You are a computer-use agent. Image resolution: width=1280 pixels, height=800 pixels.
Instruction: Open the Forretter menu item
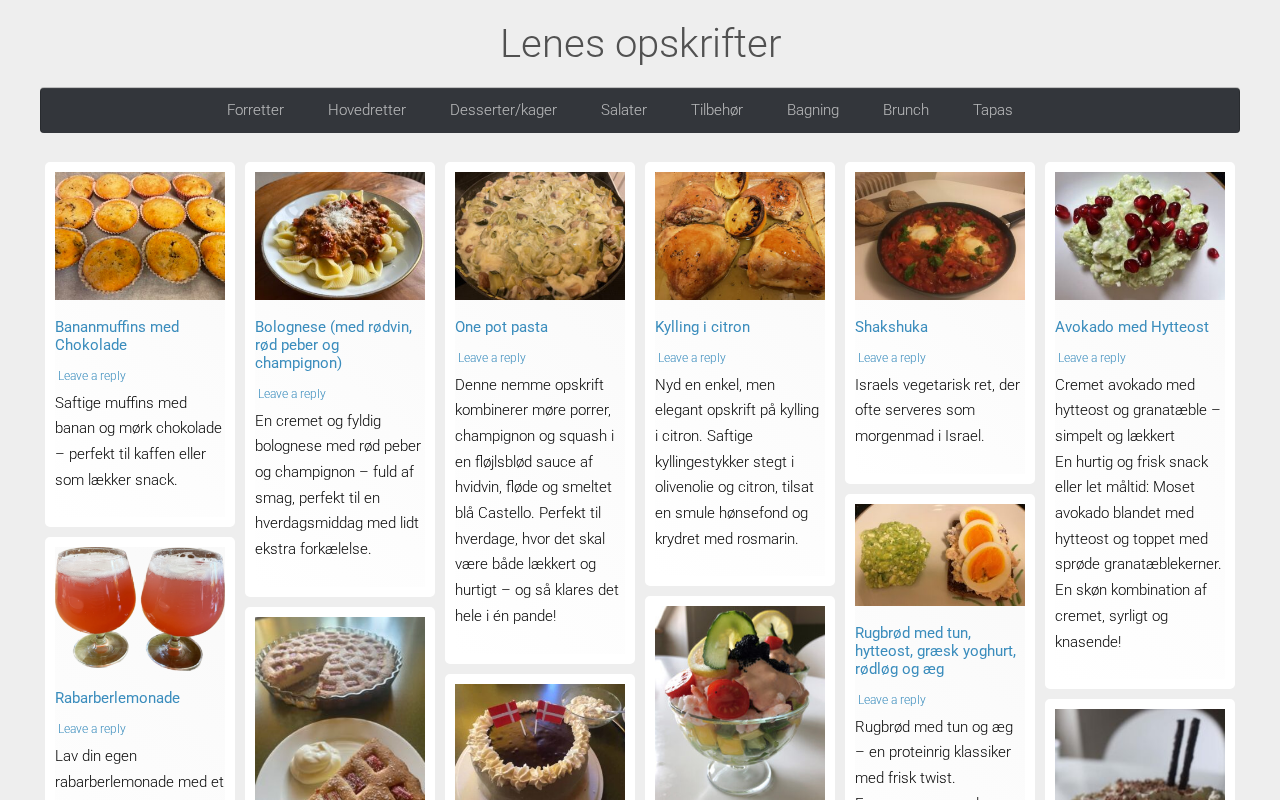click(x=255, y=110)
